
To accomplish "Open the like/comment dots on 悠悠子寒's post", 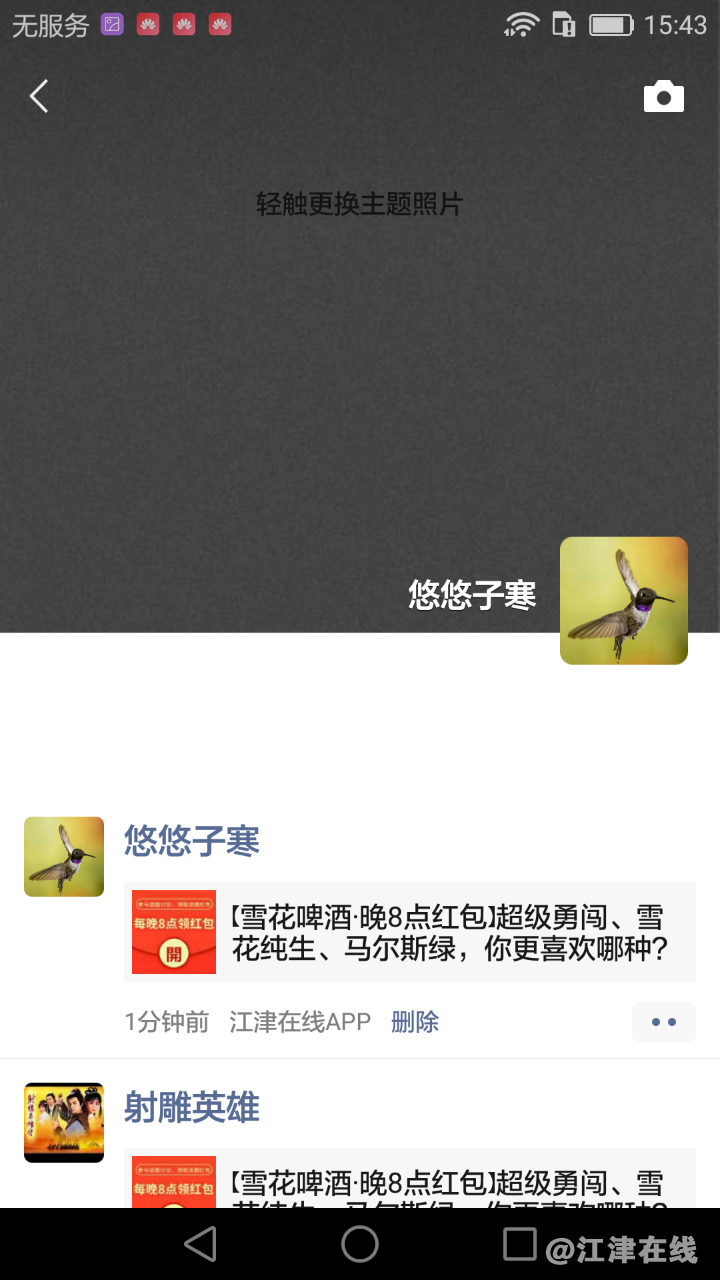I will (x=663, y=1022).
